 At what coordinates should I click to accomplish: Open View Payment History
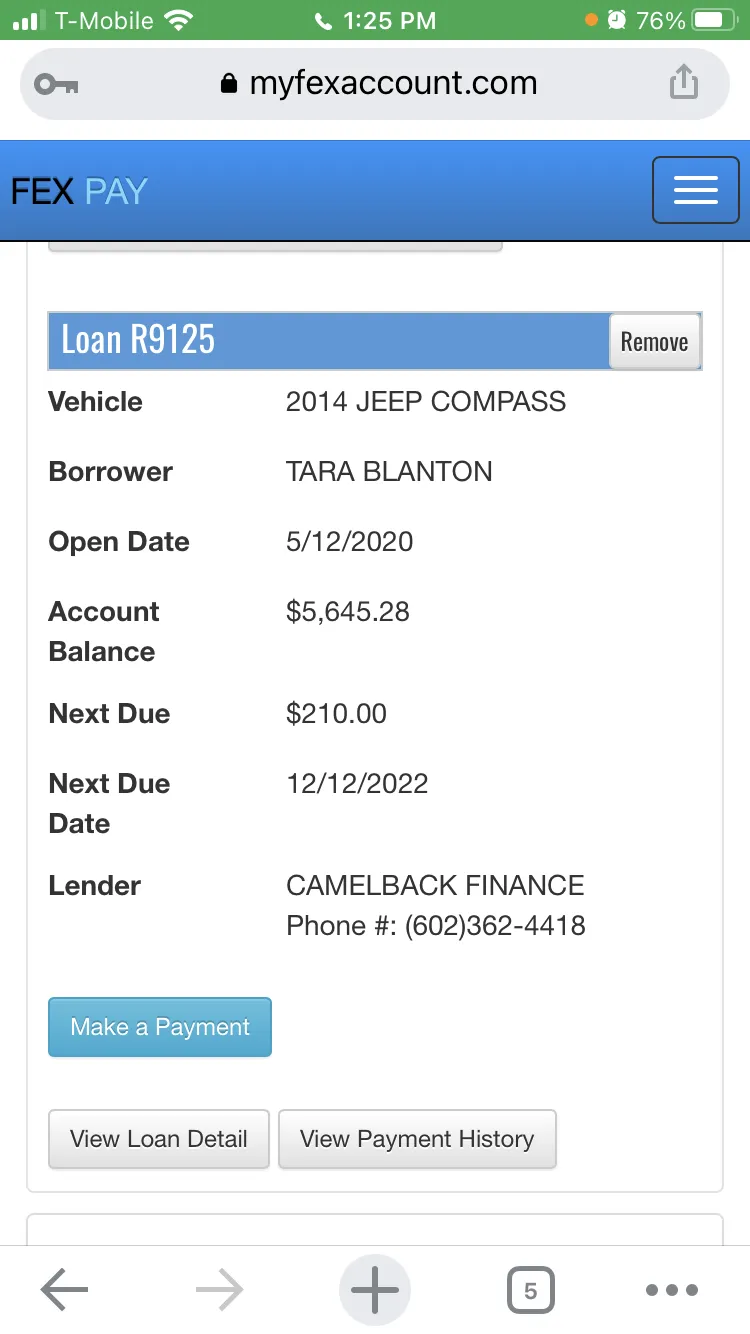pos(417,1139)
